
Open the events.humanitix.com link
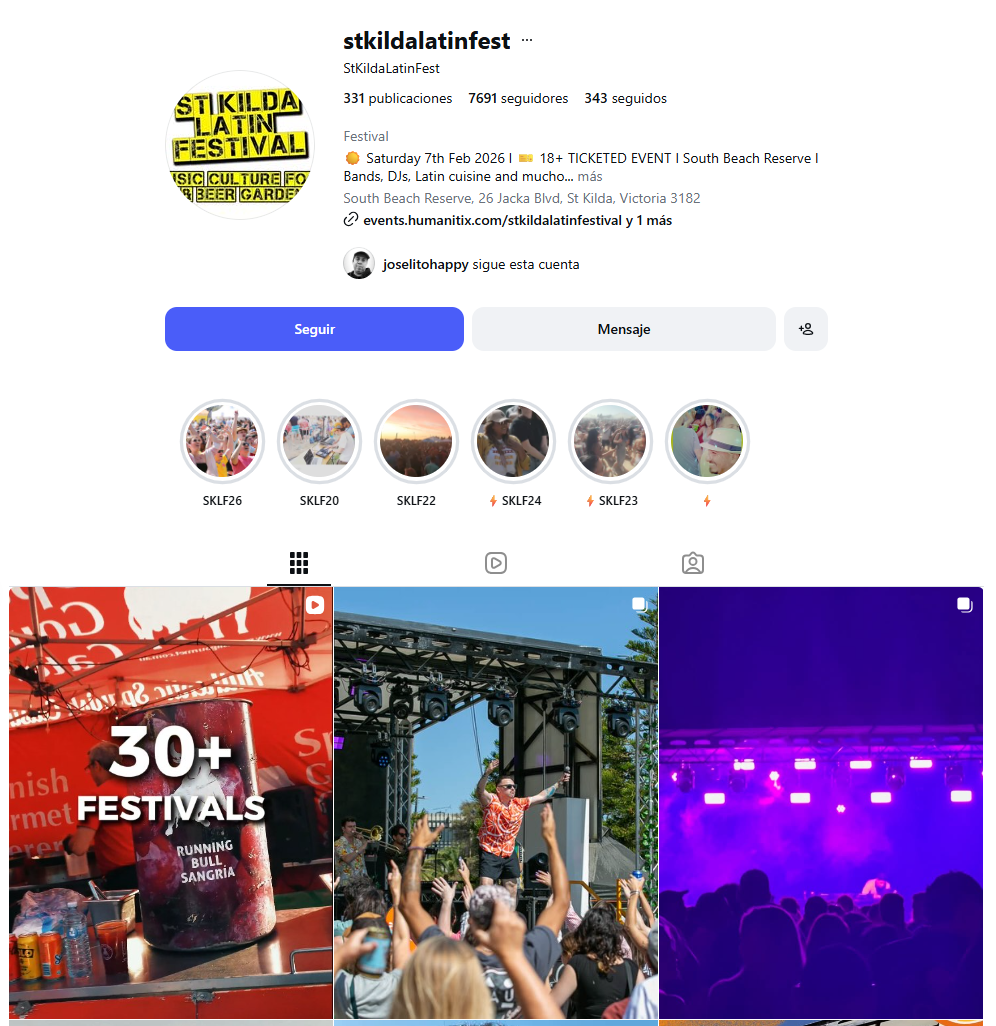[x=492, y=220]
